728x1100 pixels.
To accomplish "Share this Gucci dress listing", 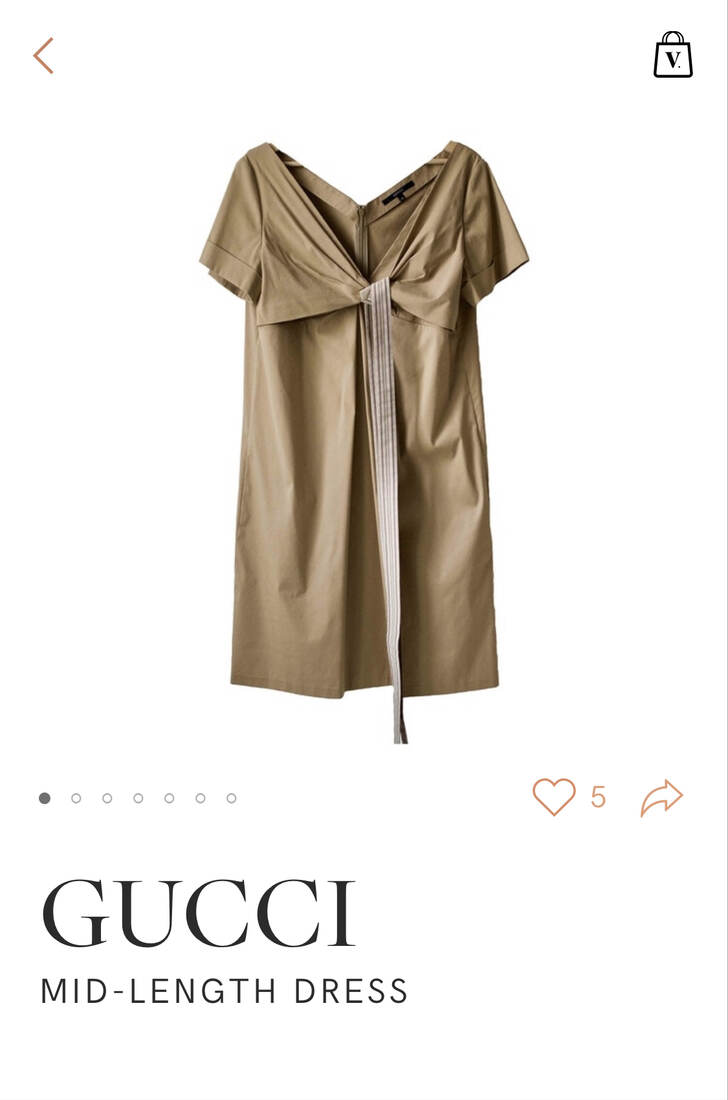I will (x=661, y=798).
